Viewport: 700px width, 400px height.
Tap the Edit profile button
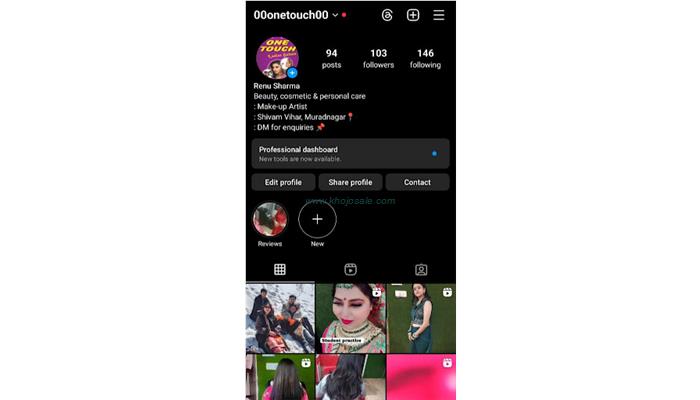pyautogui.click(x=283, y=182)
